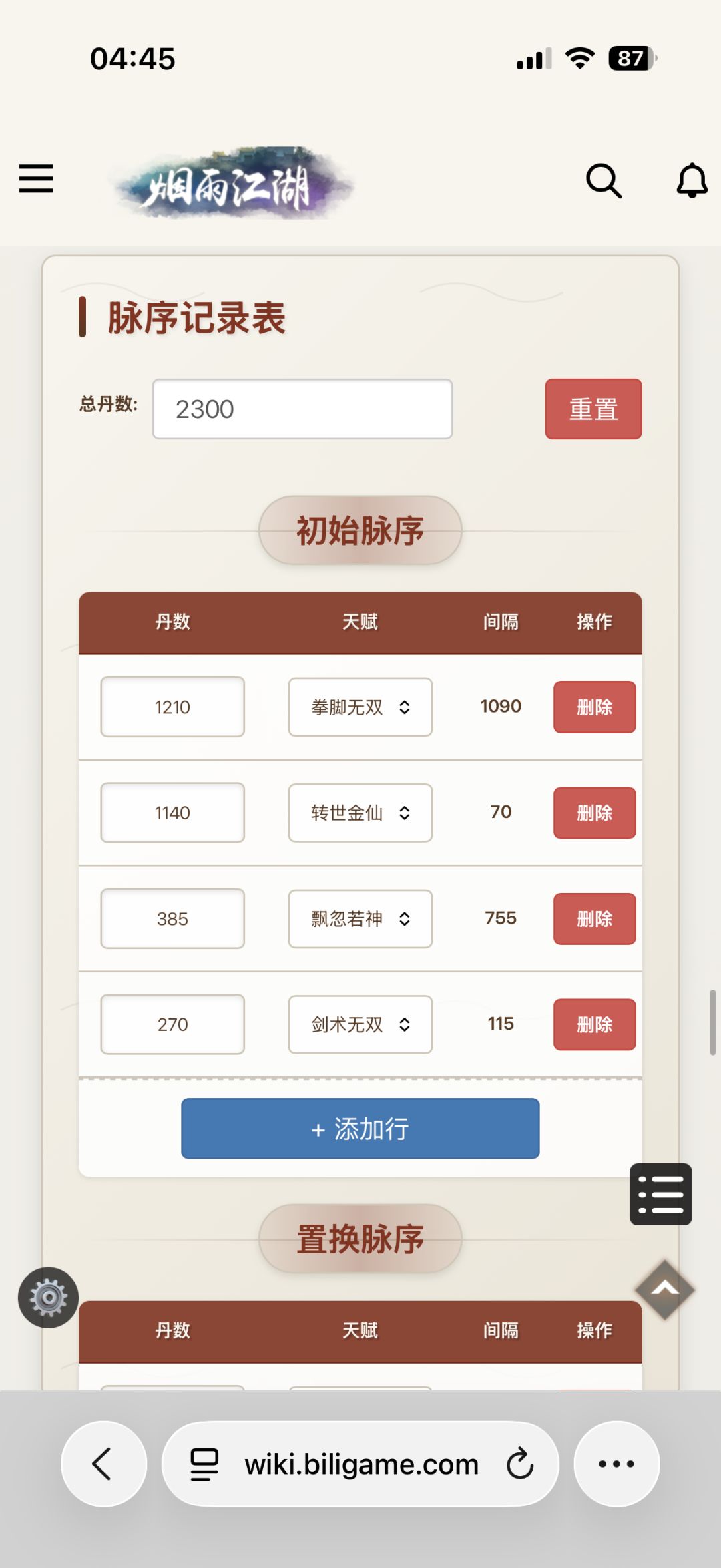Viewport: 721px width, 1568px height.
Task: Reload the page in browser address bar
Action: [520, 1464]
